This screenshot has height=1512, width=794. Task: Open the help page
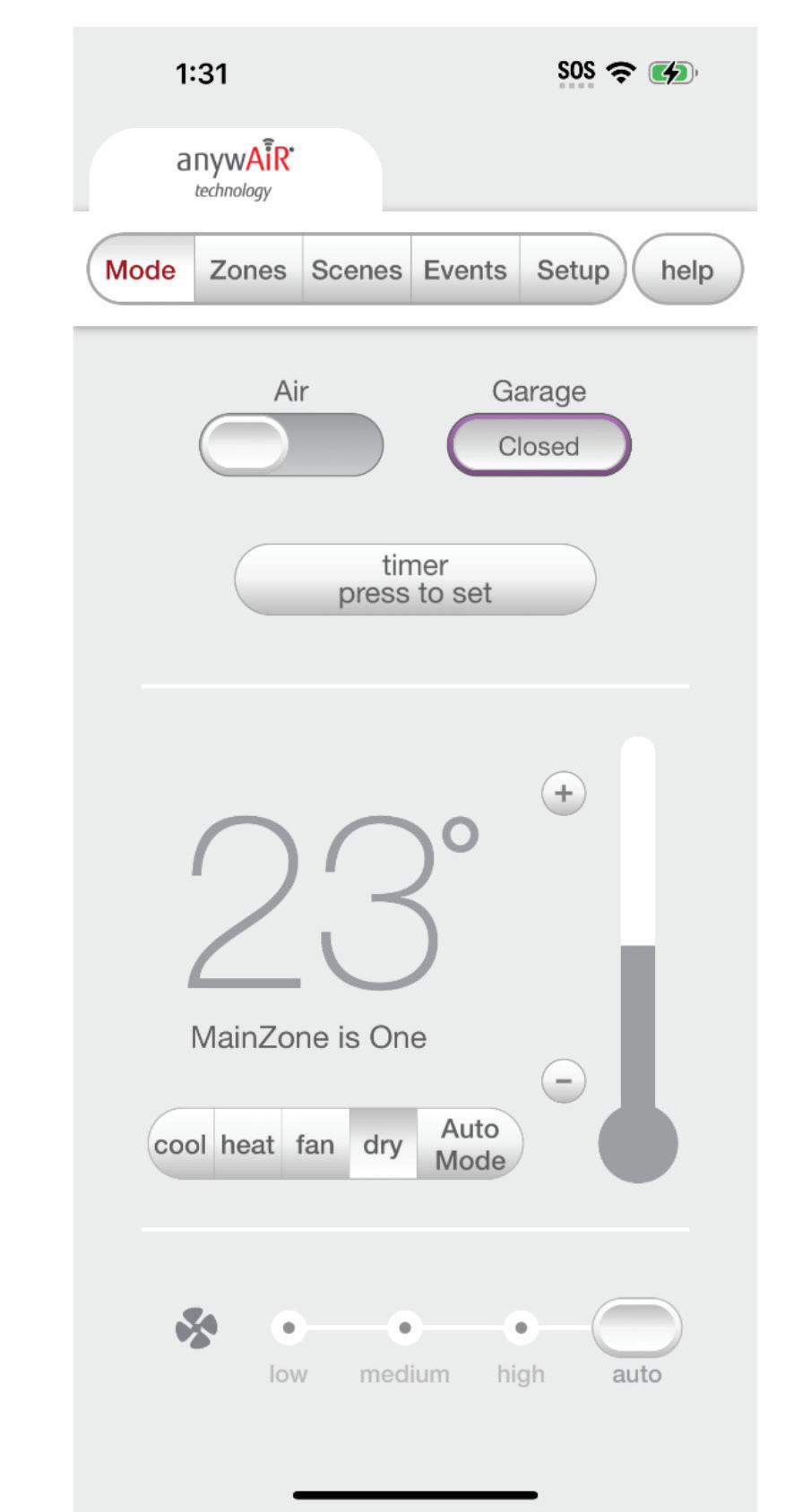(x=687, y=270)
